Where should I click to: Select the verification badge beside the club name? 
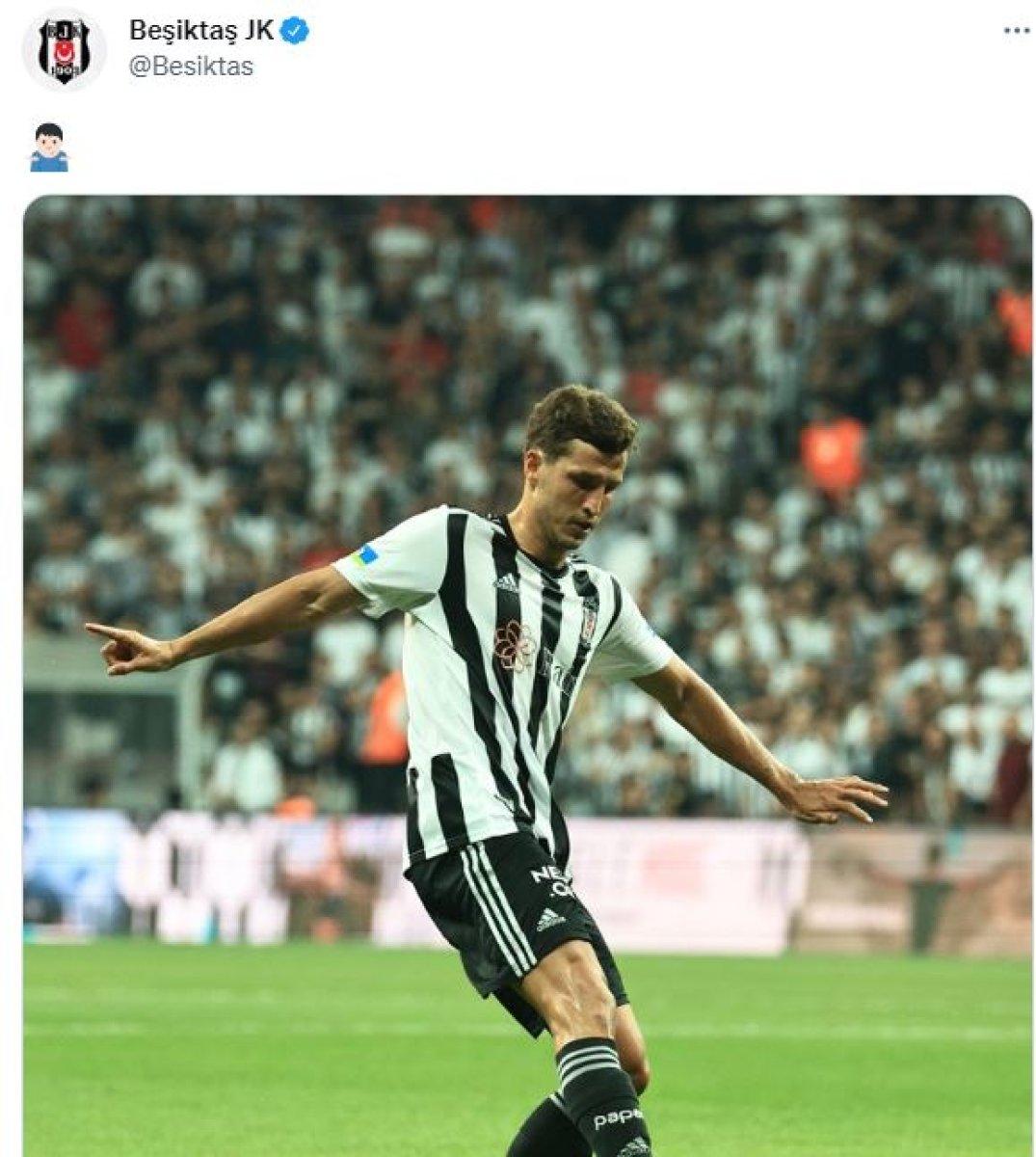[291, 30]
